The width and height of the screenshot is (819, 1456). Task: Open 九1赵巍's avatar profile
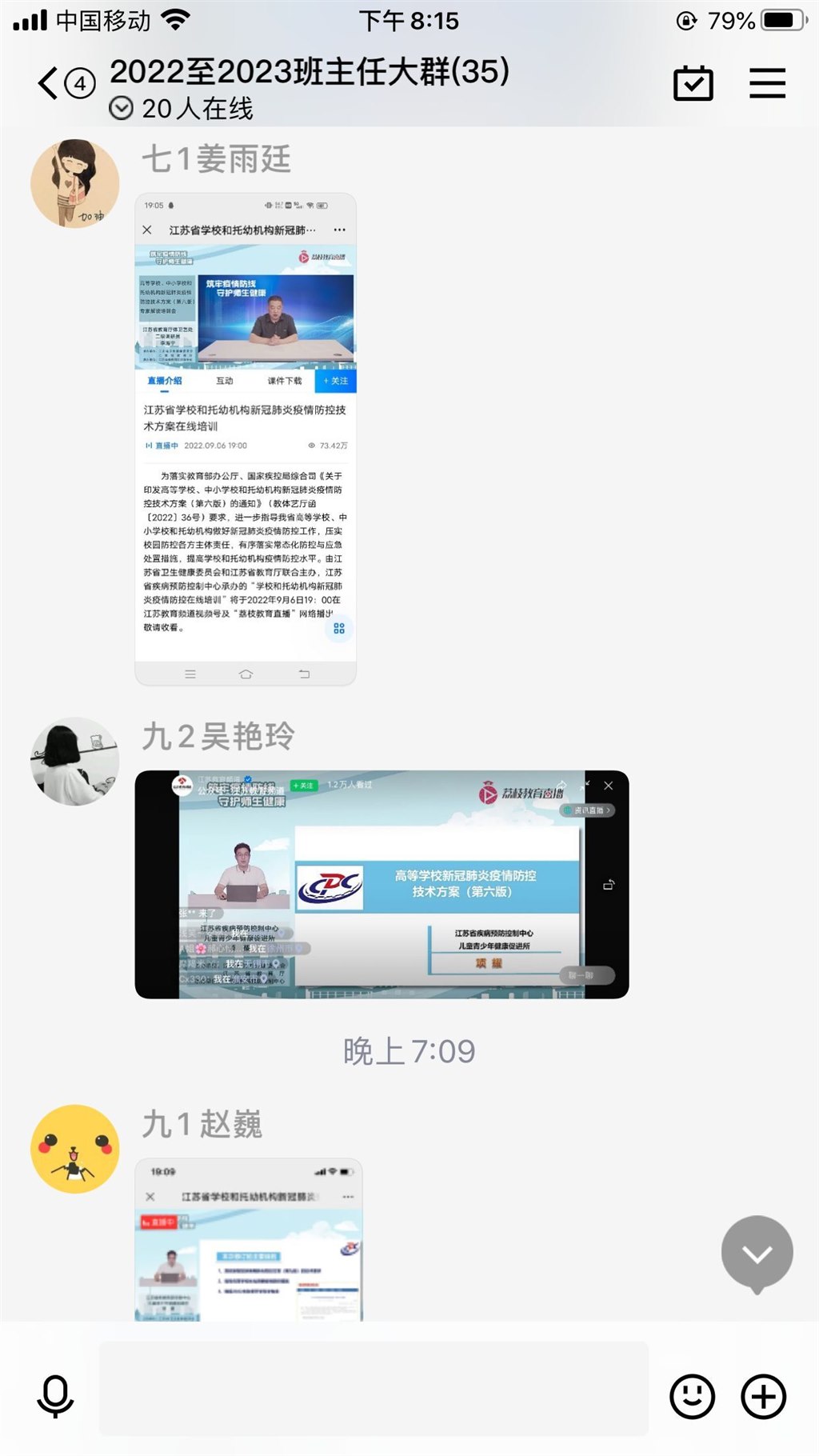coord(74,1149)
